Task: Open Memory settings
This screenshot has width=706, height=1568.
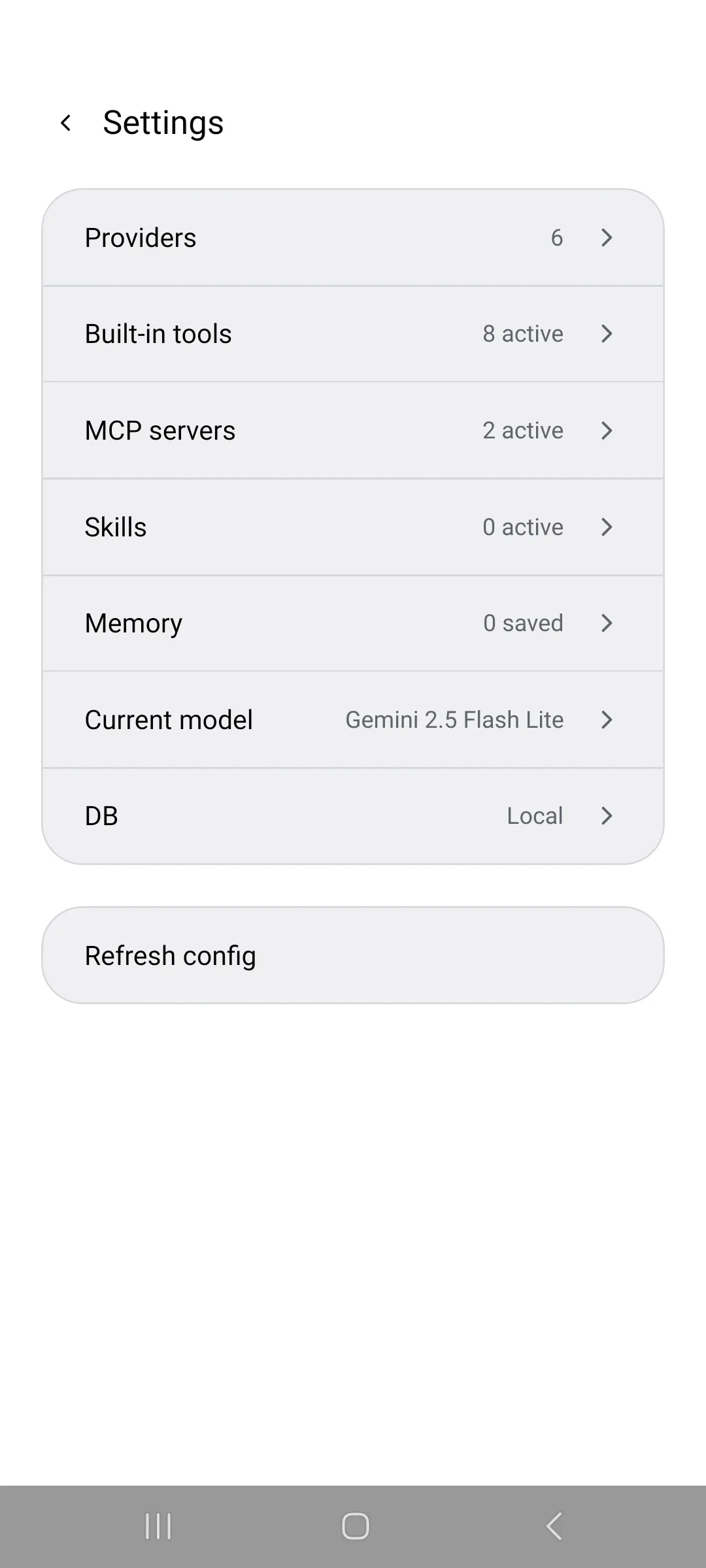Action: [x=353, y=623]
